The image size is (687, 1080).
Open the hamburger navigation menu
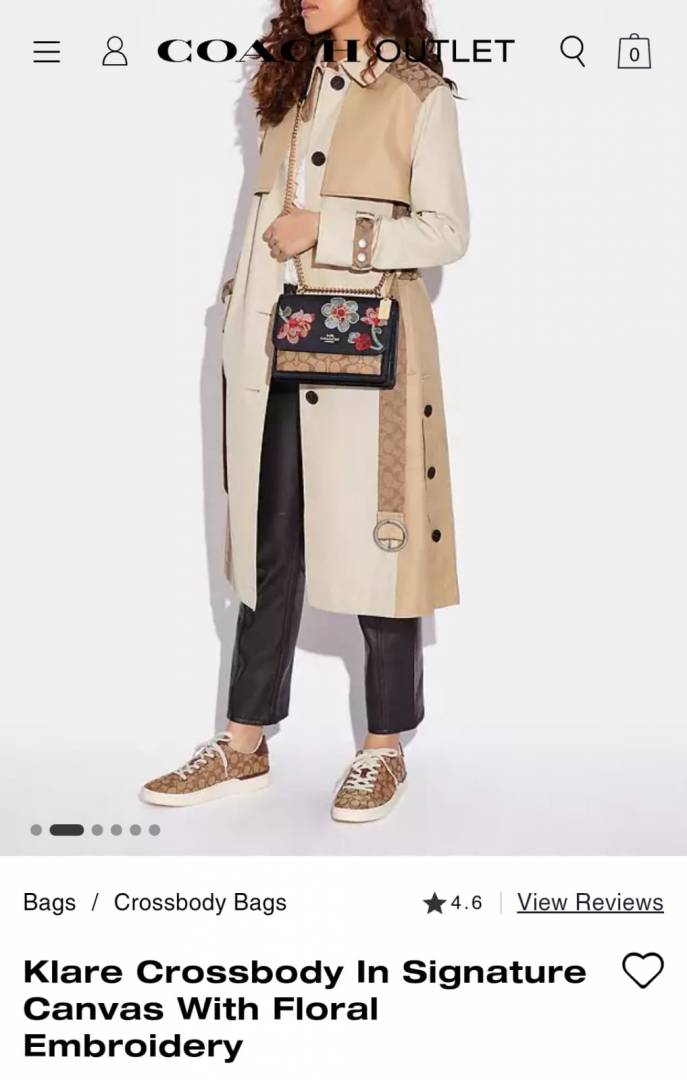[x=46, y=52]
